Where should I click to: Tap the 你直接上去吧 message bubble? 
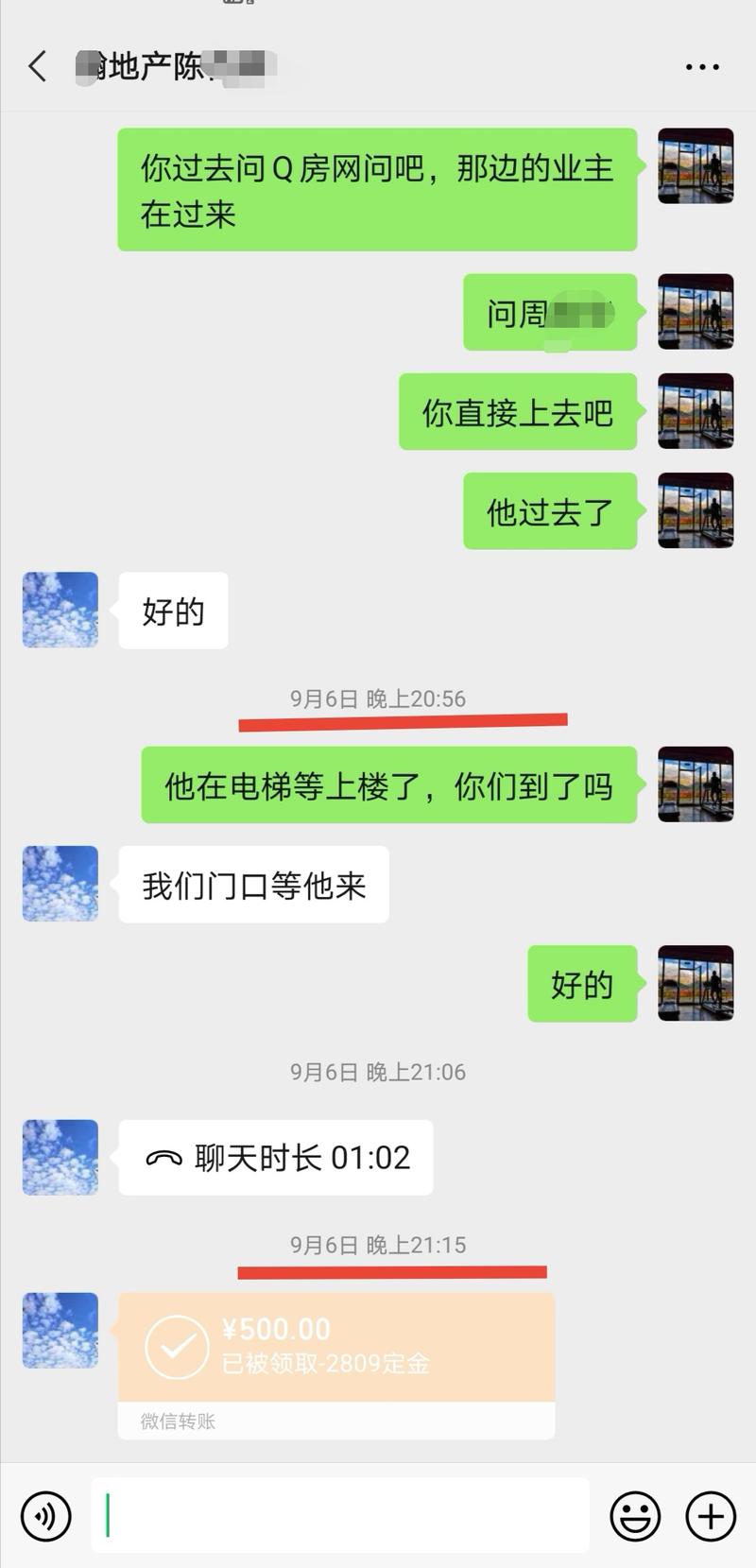pyautogui.click(x=517, y=411)
